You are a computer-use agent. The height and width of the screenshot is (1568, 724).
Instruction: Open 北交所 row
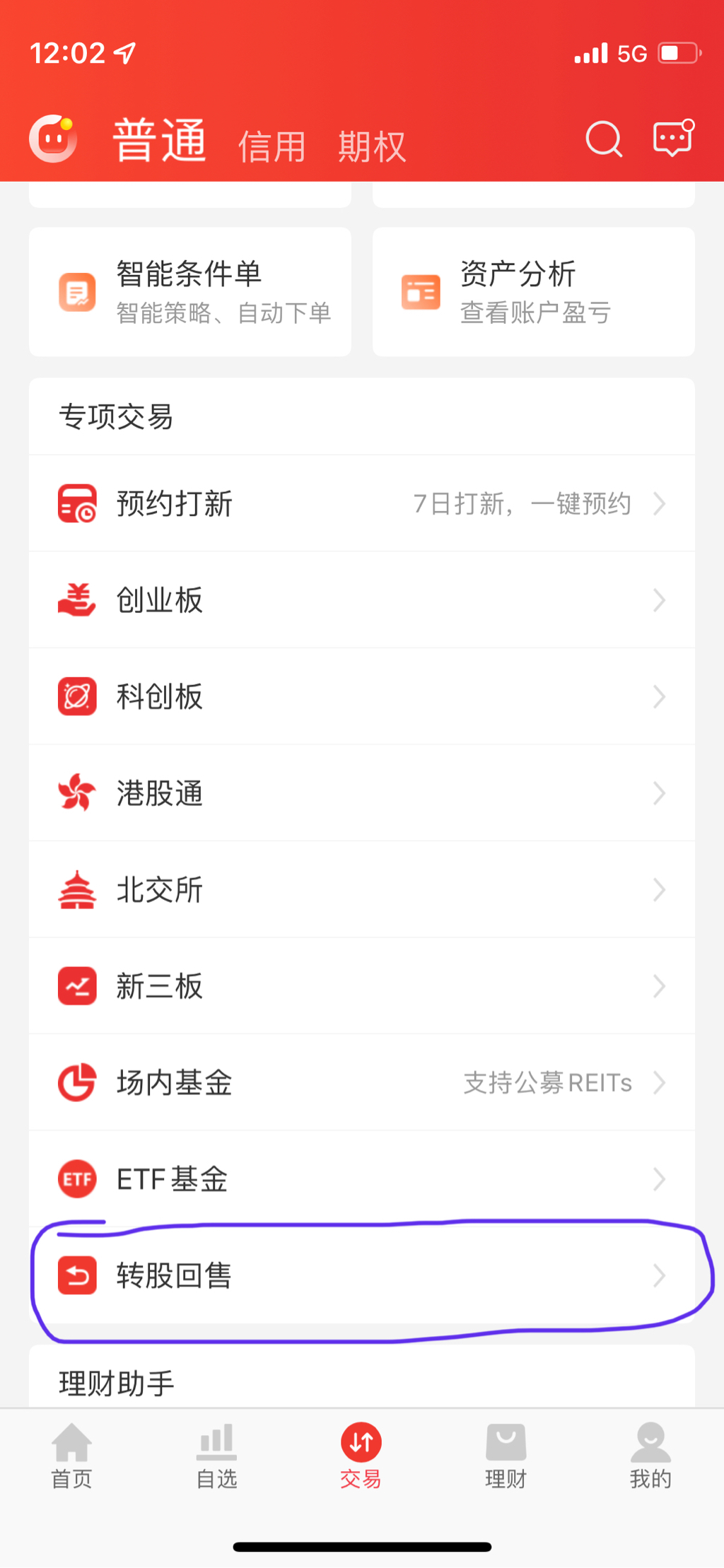click(x=361, y=889)
